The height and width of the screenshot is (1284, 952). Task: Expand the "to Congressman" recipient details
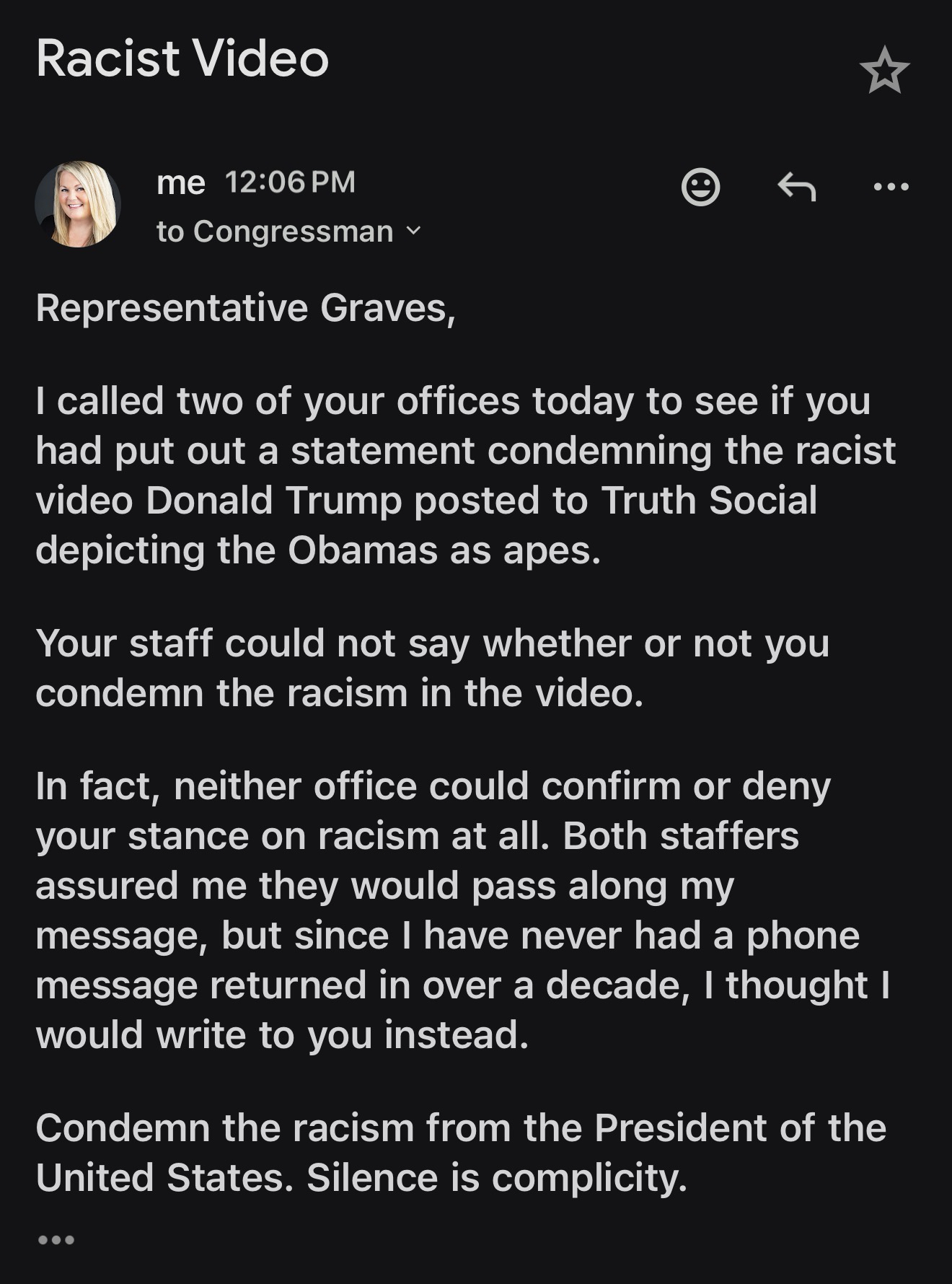pos(413,232)
